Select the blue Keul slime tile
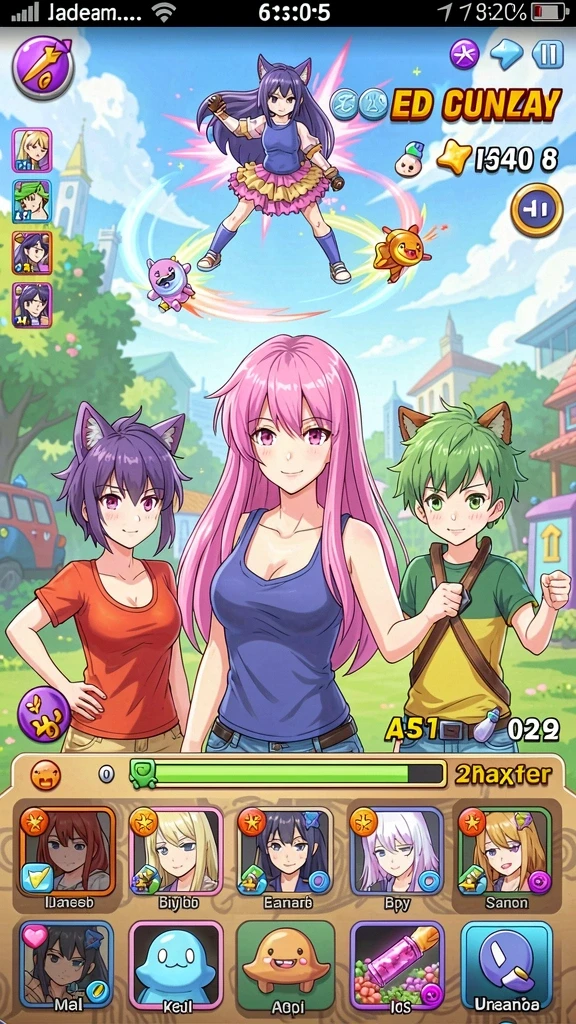 pyautogui.click(x=176, y=967)
